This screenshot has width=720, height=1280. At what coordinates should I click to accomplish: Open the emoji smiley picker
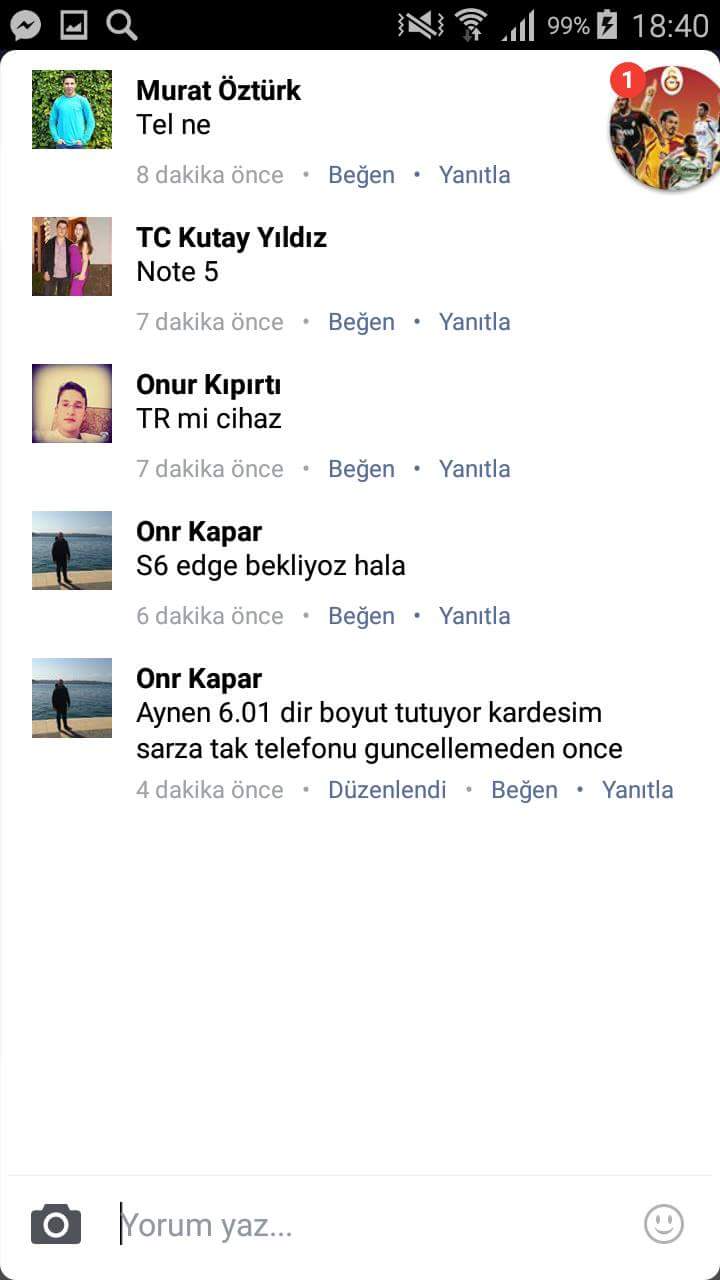(663, 1224)
